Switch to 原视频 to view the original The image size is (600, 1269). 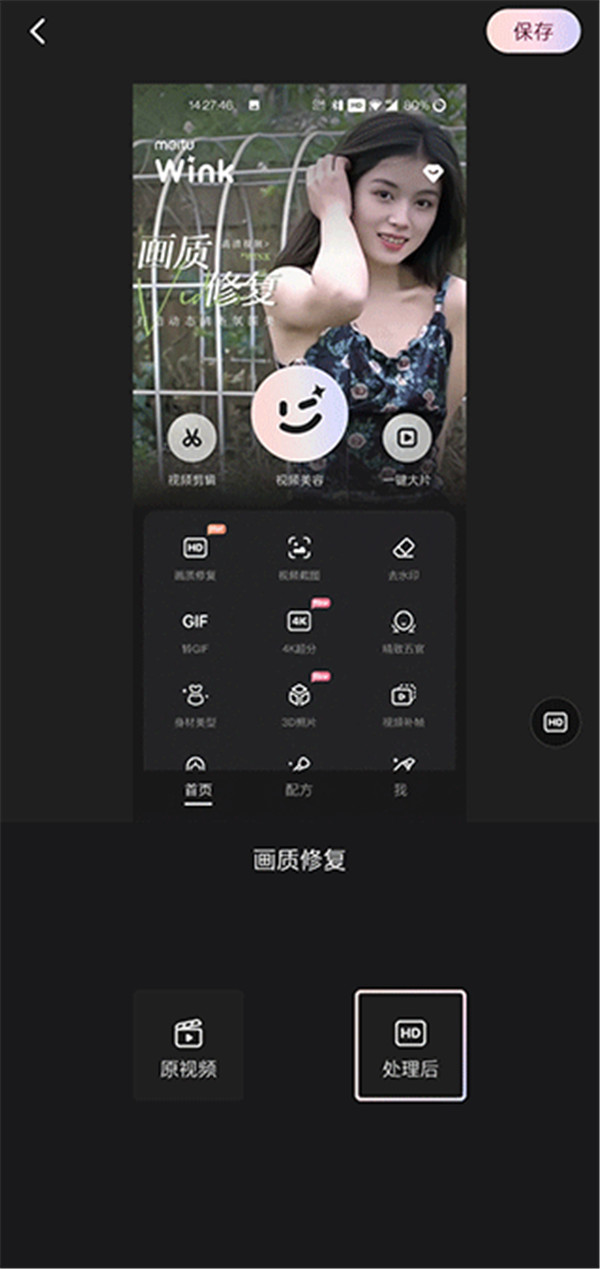pos(188,1045)
